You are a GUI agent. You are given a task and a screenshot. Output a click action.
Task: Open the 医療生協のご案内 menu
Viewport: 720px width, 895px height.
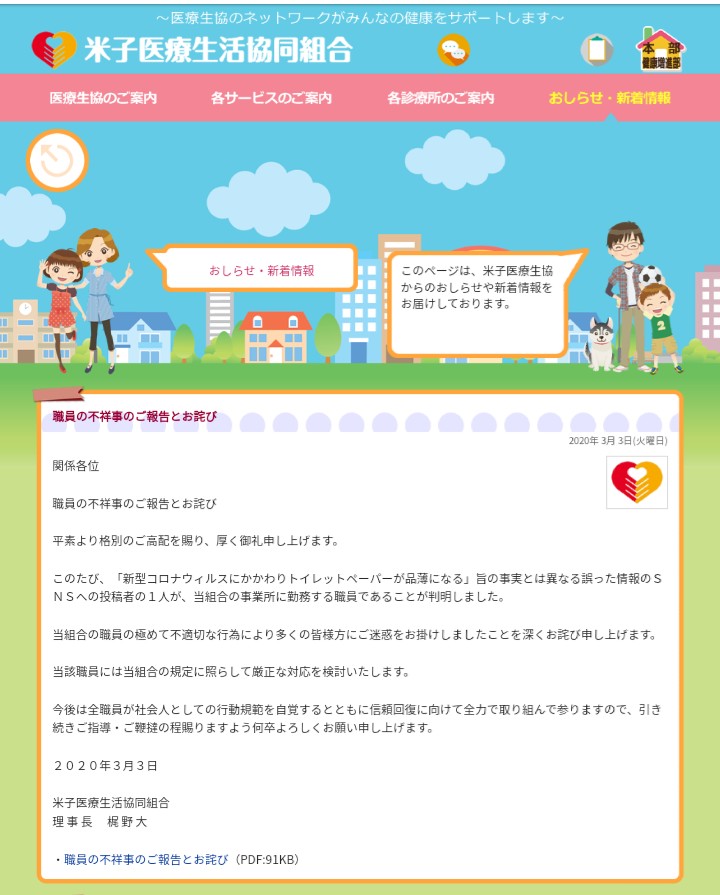(x=103, y=98)
